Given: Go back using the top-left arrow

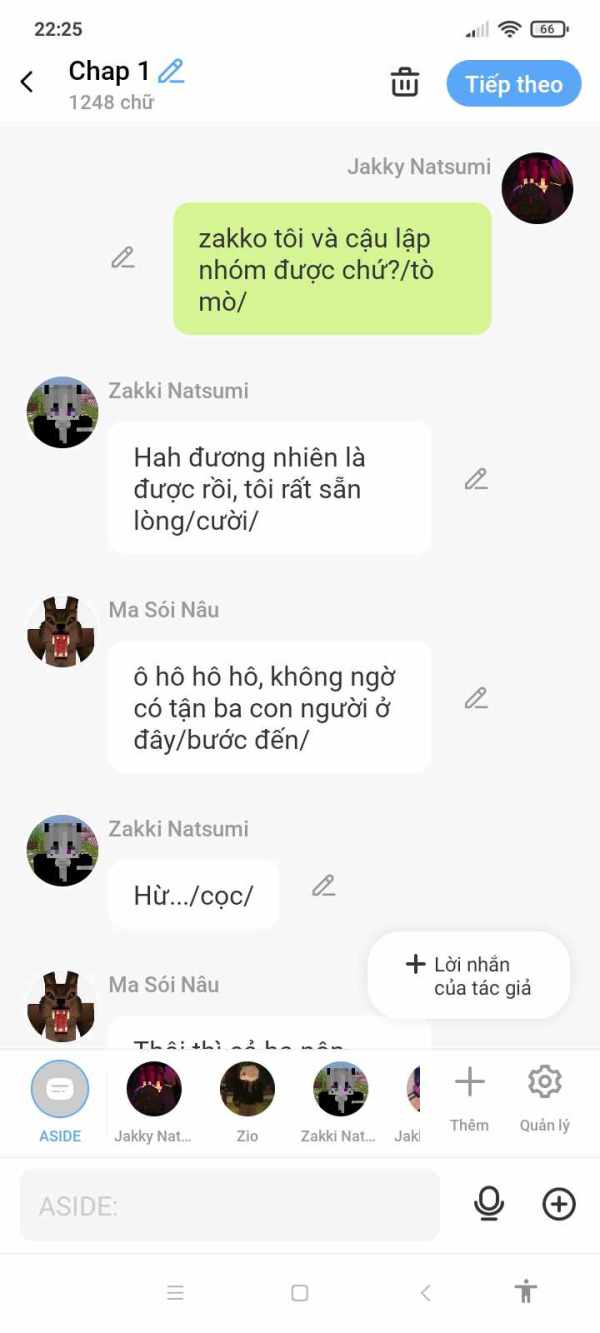Looking at the screenshot, I should coord(27,82).
